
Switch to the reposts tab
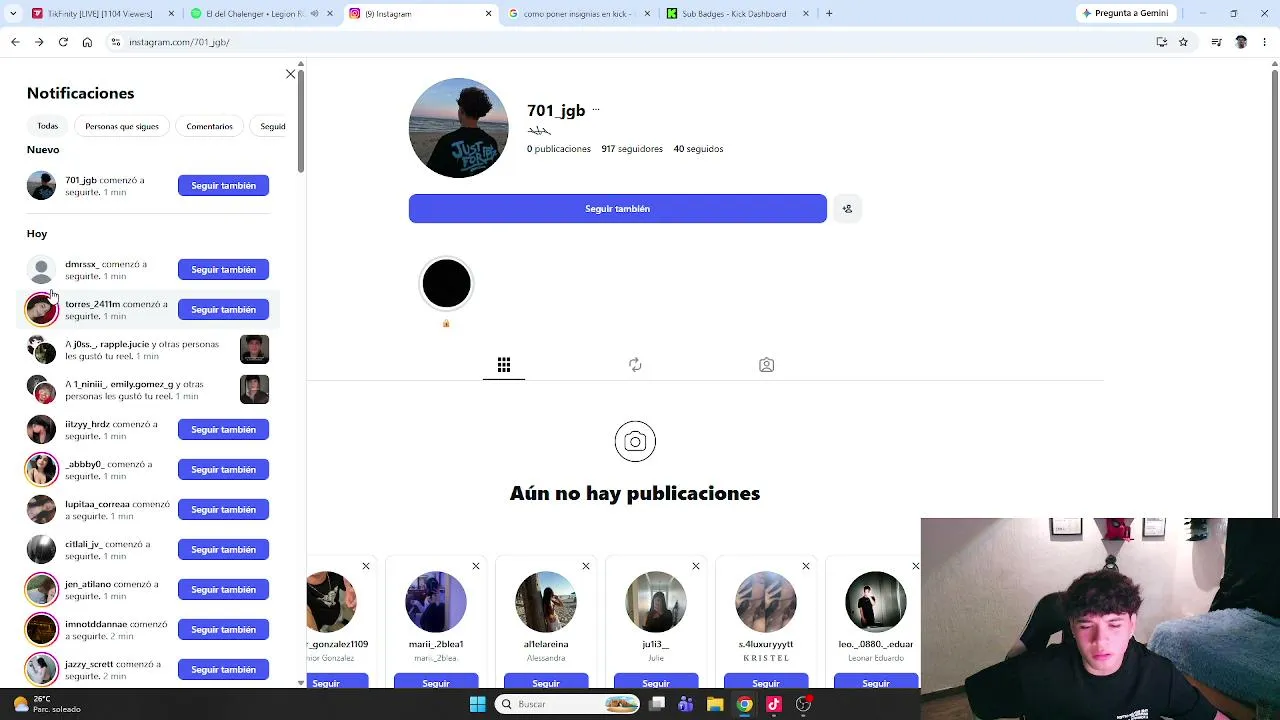[635, 365]
